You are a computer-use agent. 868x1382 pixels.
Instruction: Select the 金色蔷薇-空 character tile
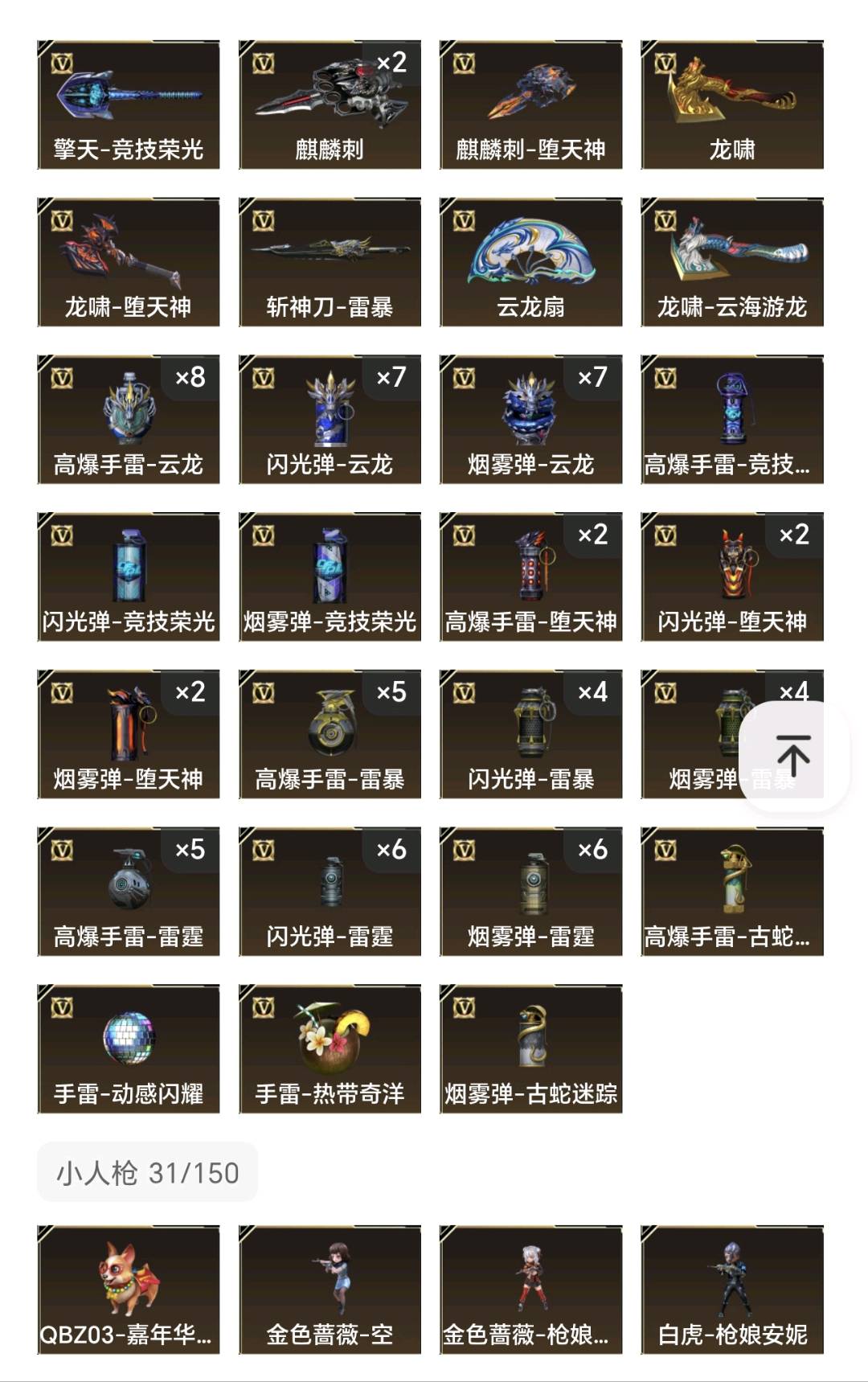coord(330,1290)
